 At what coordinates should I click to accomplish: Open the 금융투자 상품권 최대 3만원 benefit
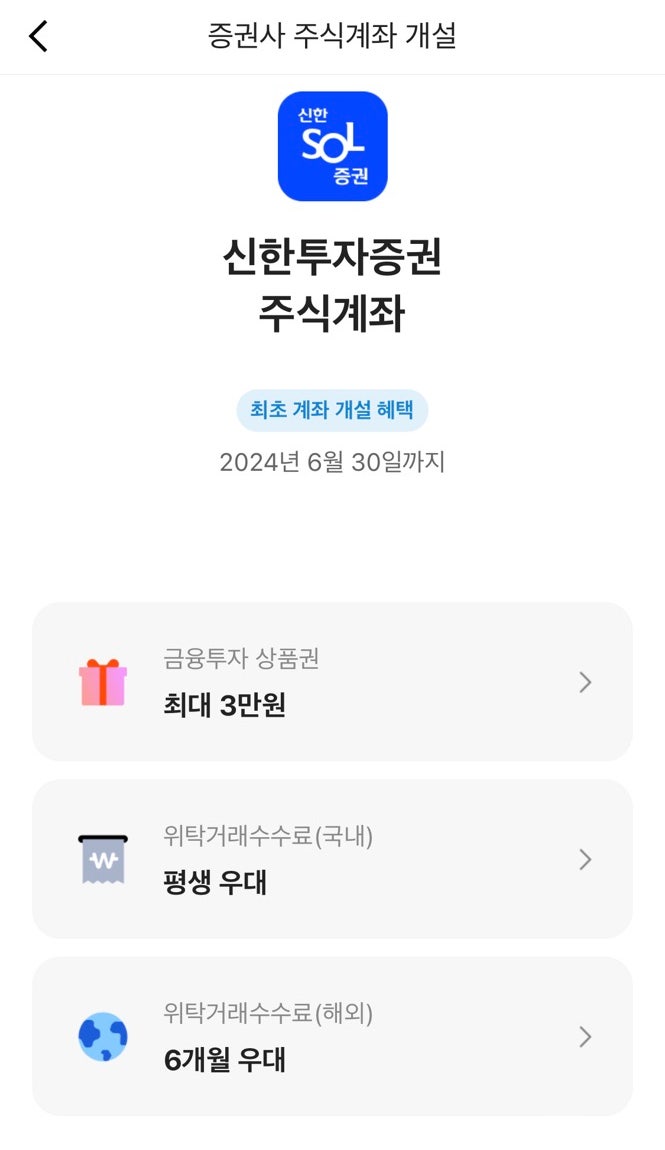(332, 682)
